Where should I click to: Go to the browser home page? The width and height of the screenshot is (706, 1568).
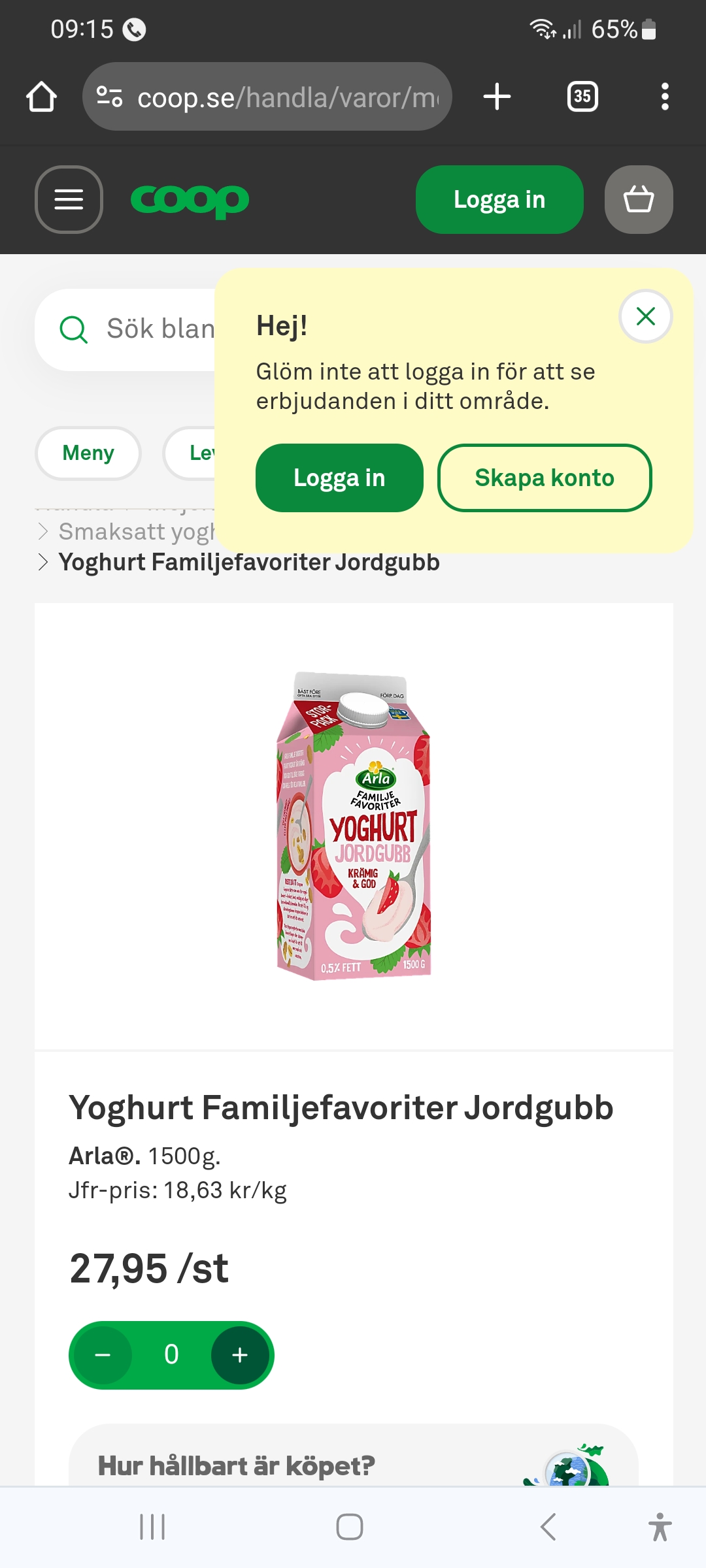(41, 97)
